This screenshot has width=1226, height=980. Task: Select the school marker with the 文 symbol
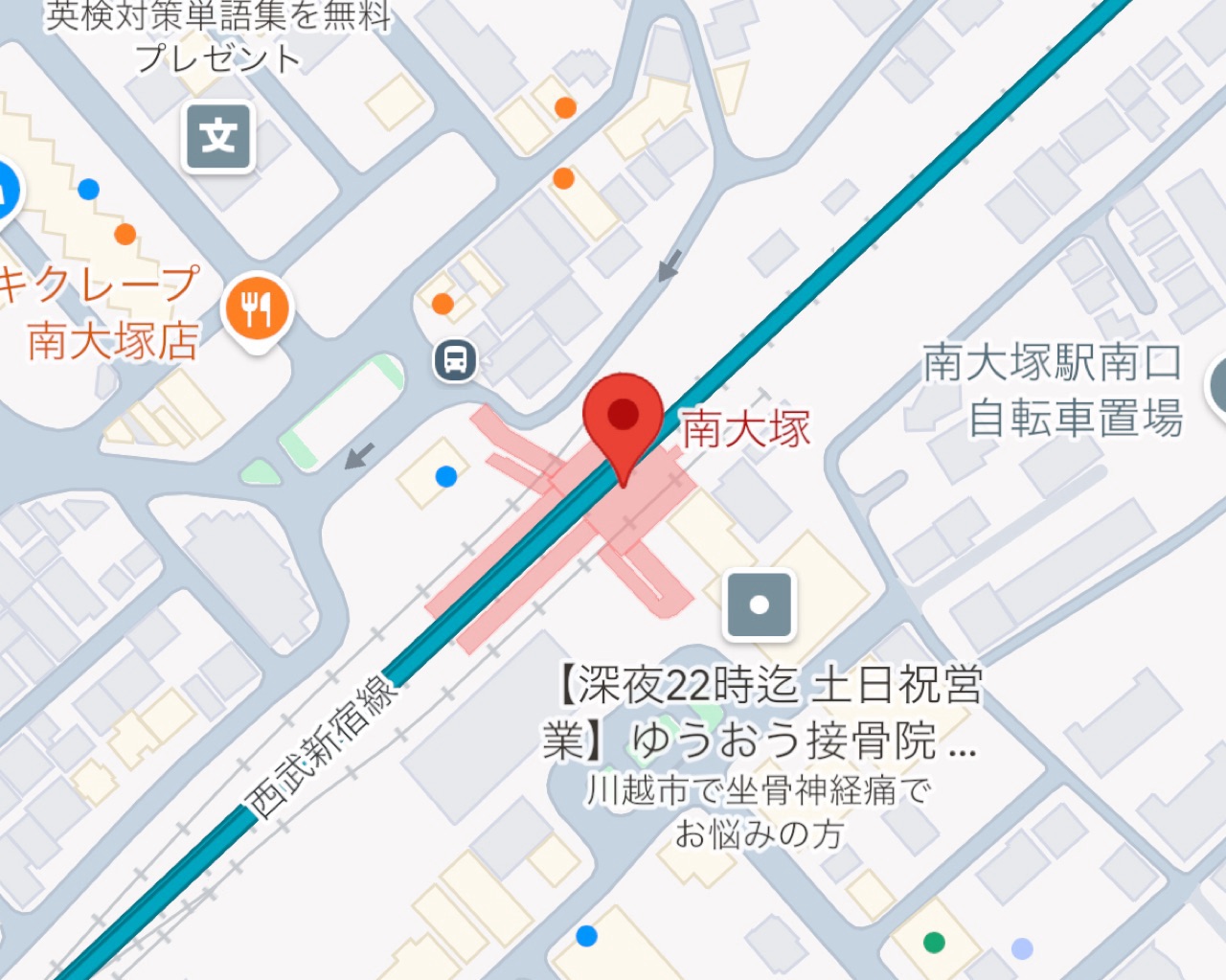coord(219,136)
